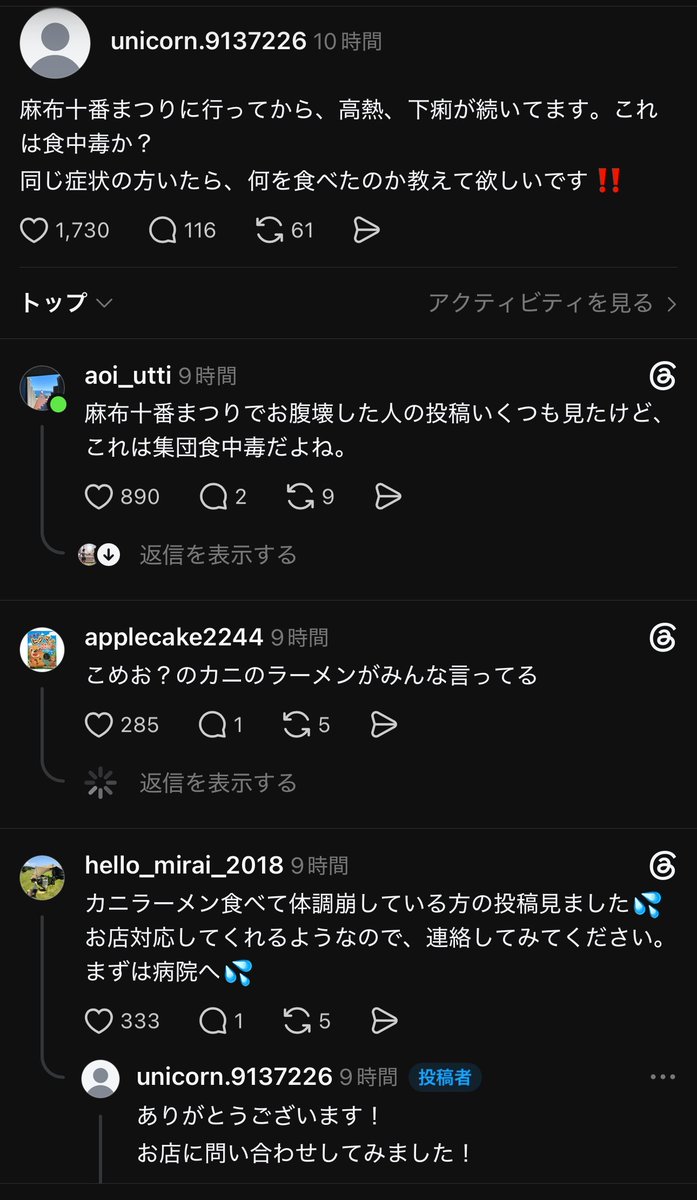The image size is (697, 1200).
Task: Like unicorn.9137226's main post
Action: [34, 230]
